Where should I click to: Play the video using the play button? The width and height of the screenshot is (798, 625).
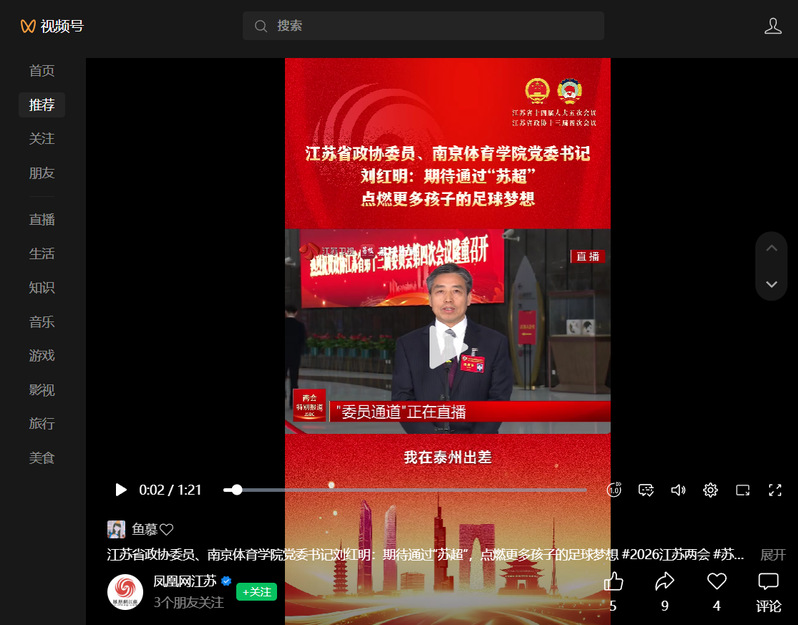pos(121,490)
